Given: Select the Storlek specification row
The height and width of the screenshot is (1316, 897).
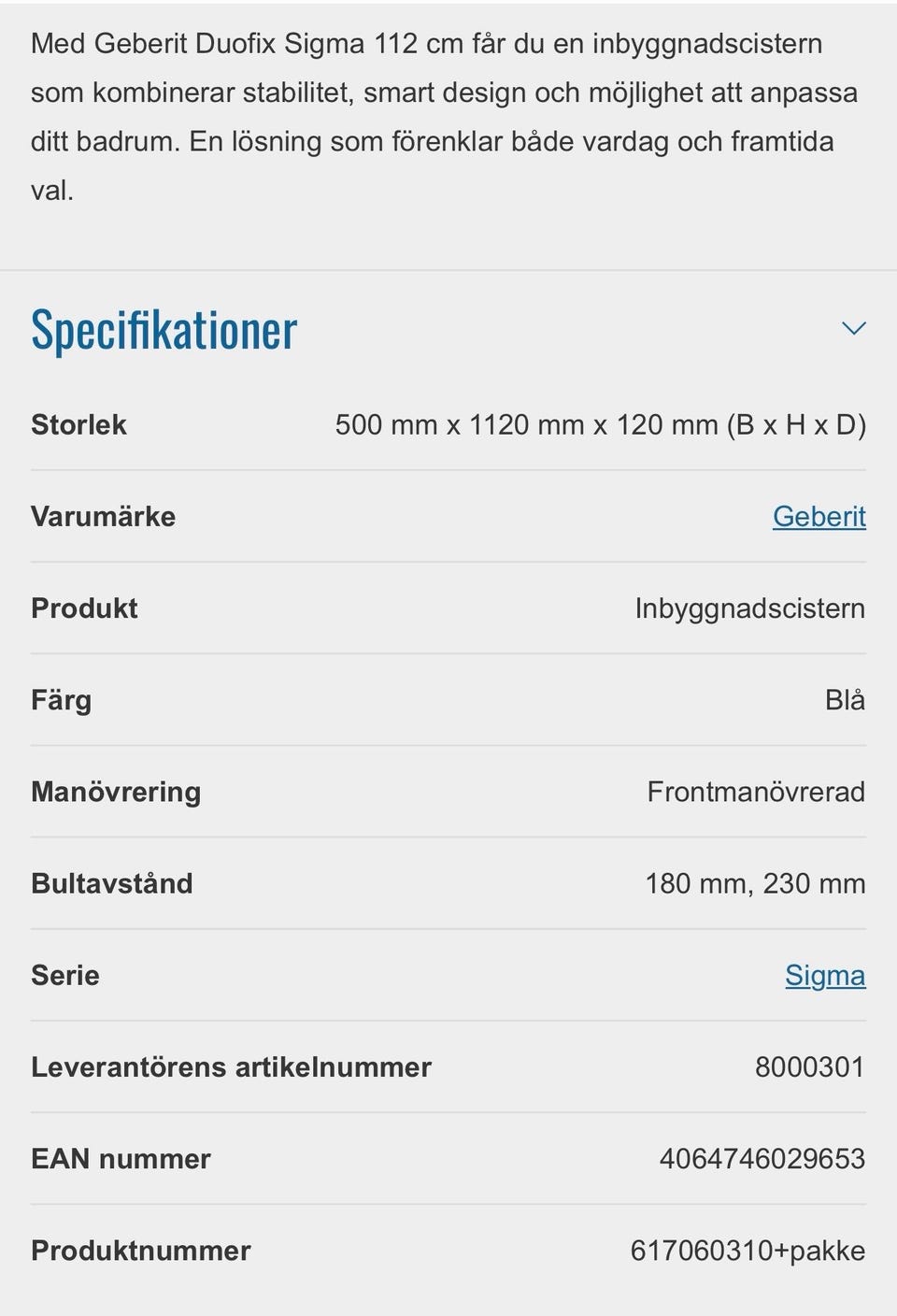Looking at the screenshot, I should [448, 423].
